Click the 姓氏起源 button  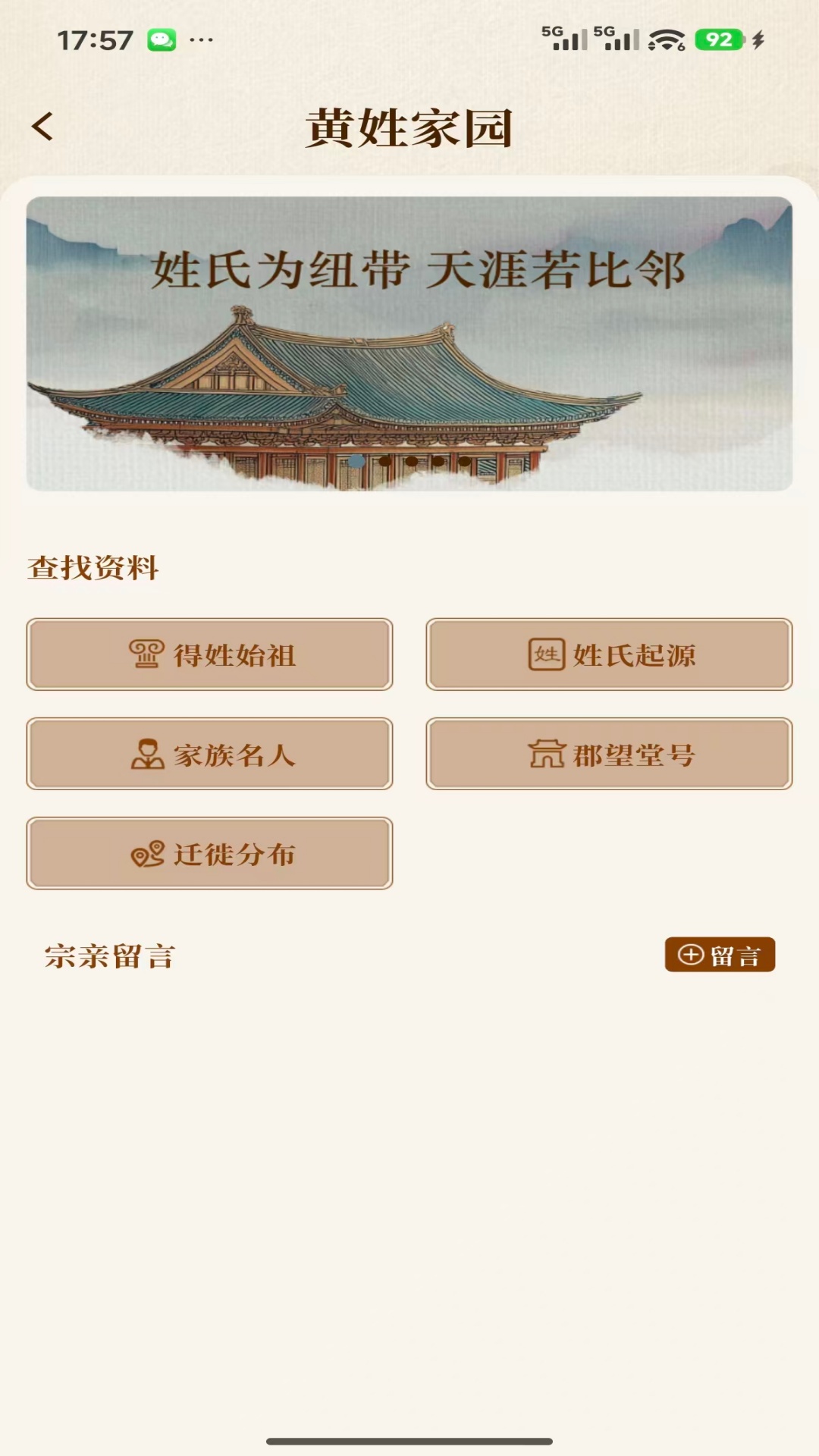pyautogui.click(x=609, y=656)
